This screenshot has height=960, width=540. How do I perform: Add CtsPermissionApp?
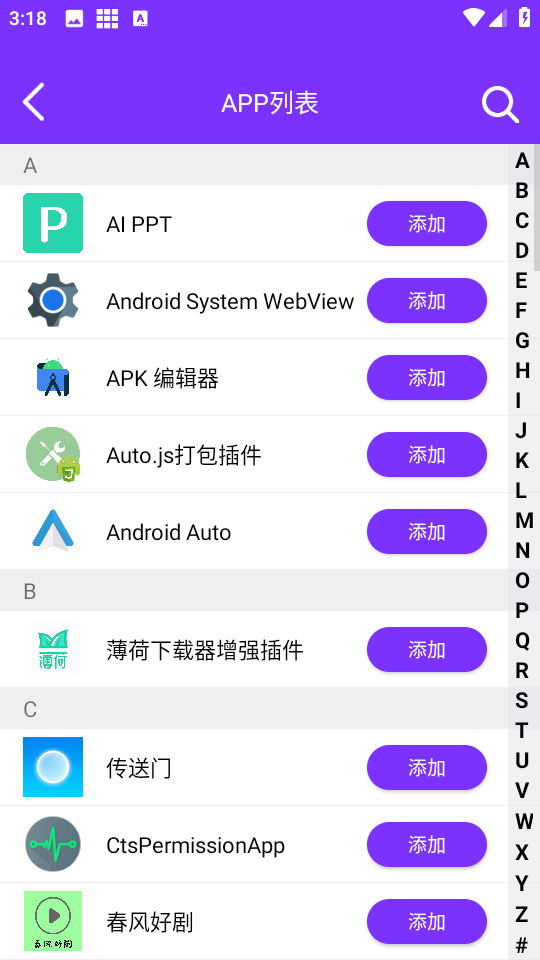click(427, 845)
